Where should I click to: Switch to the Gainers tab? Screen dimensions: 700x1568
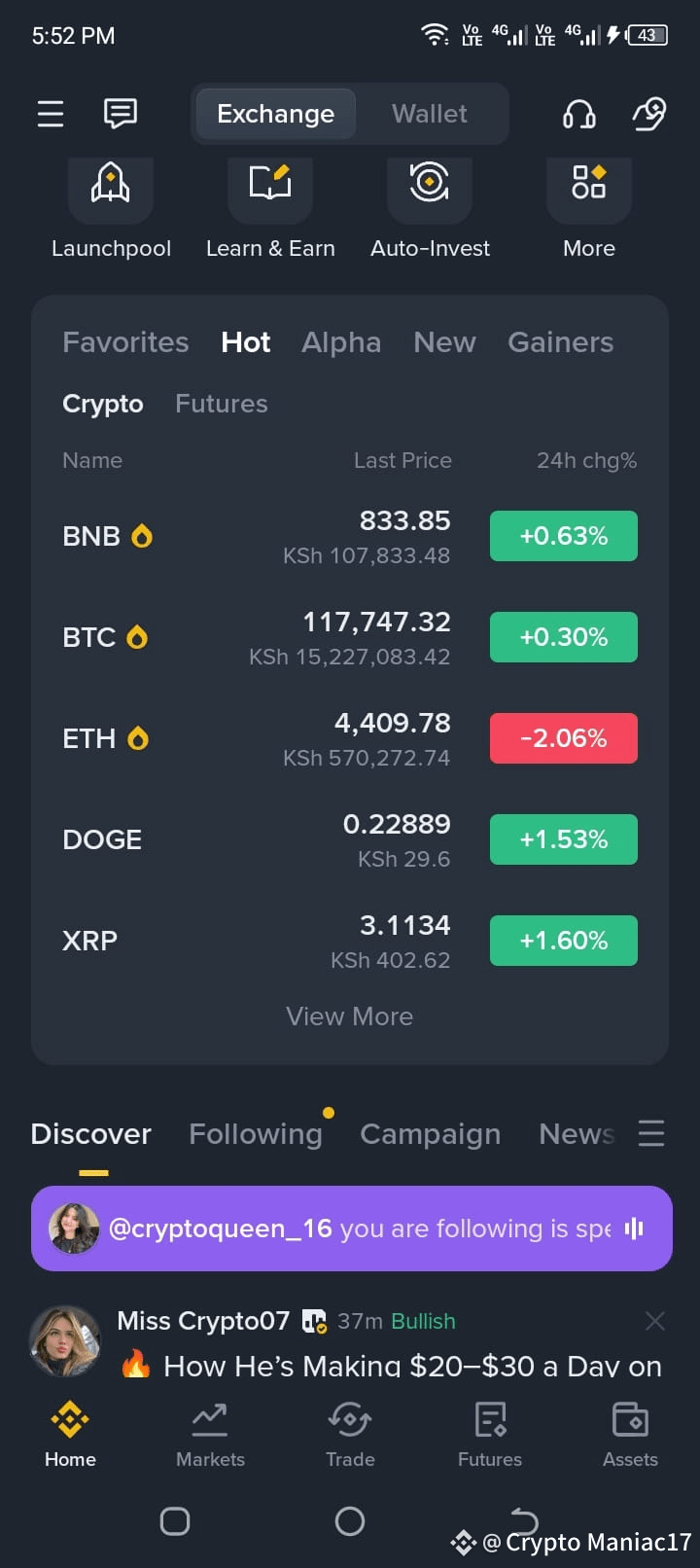pyautogui.click(x=560, y=341)
